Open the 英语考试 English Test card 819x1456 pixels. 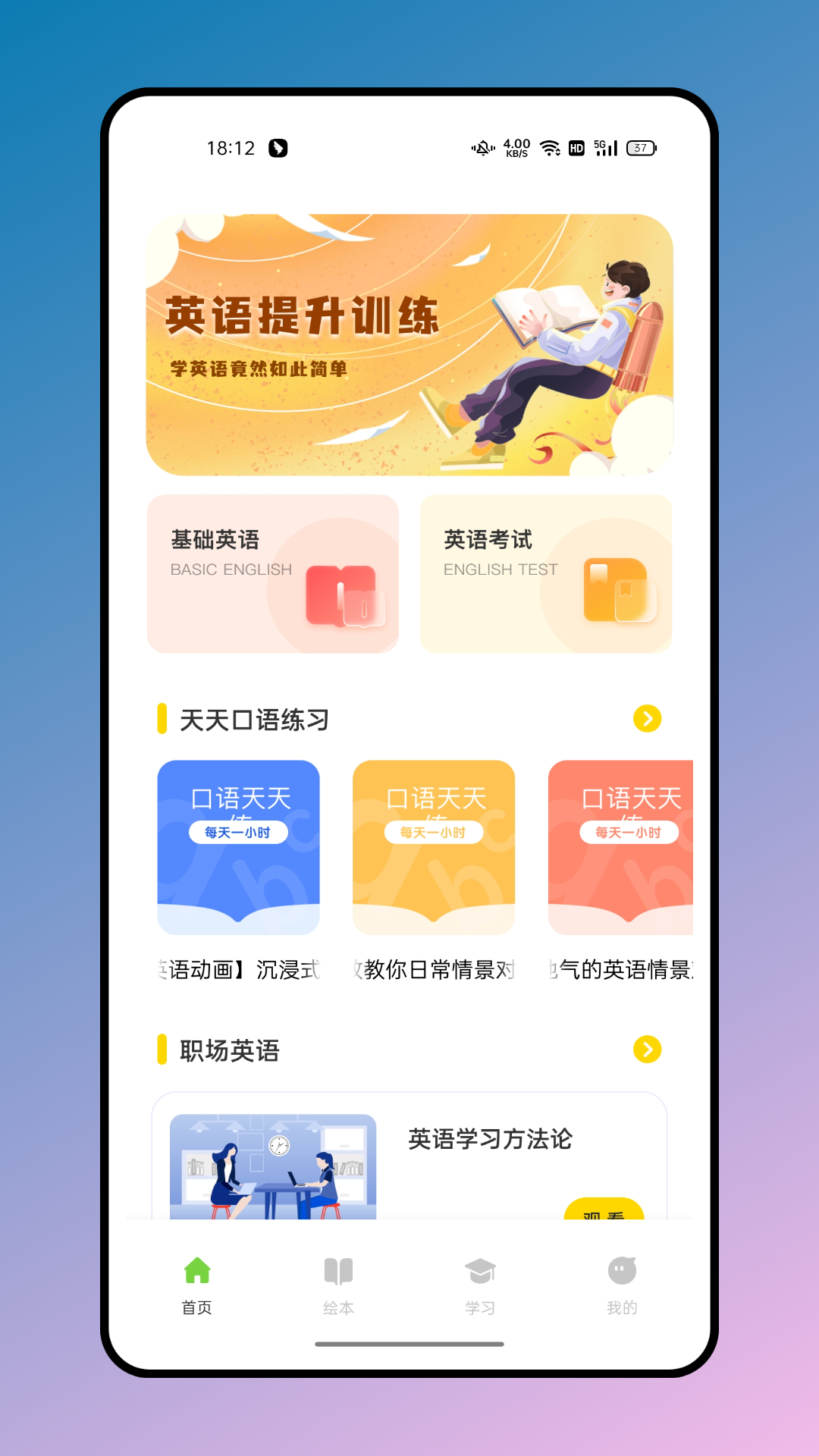[x=546, y=574]
